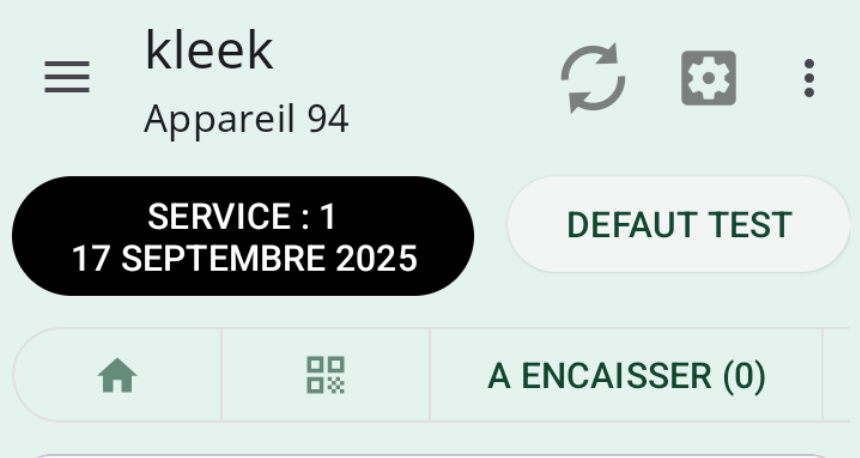The image size is (860, 458).
Task: Tap the sync refresh icon
Action: pos(592,77)
